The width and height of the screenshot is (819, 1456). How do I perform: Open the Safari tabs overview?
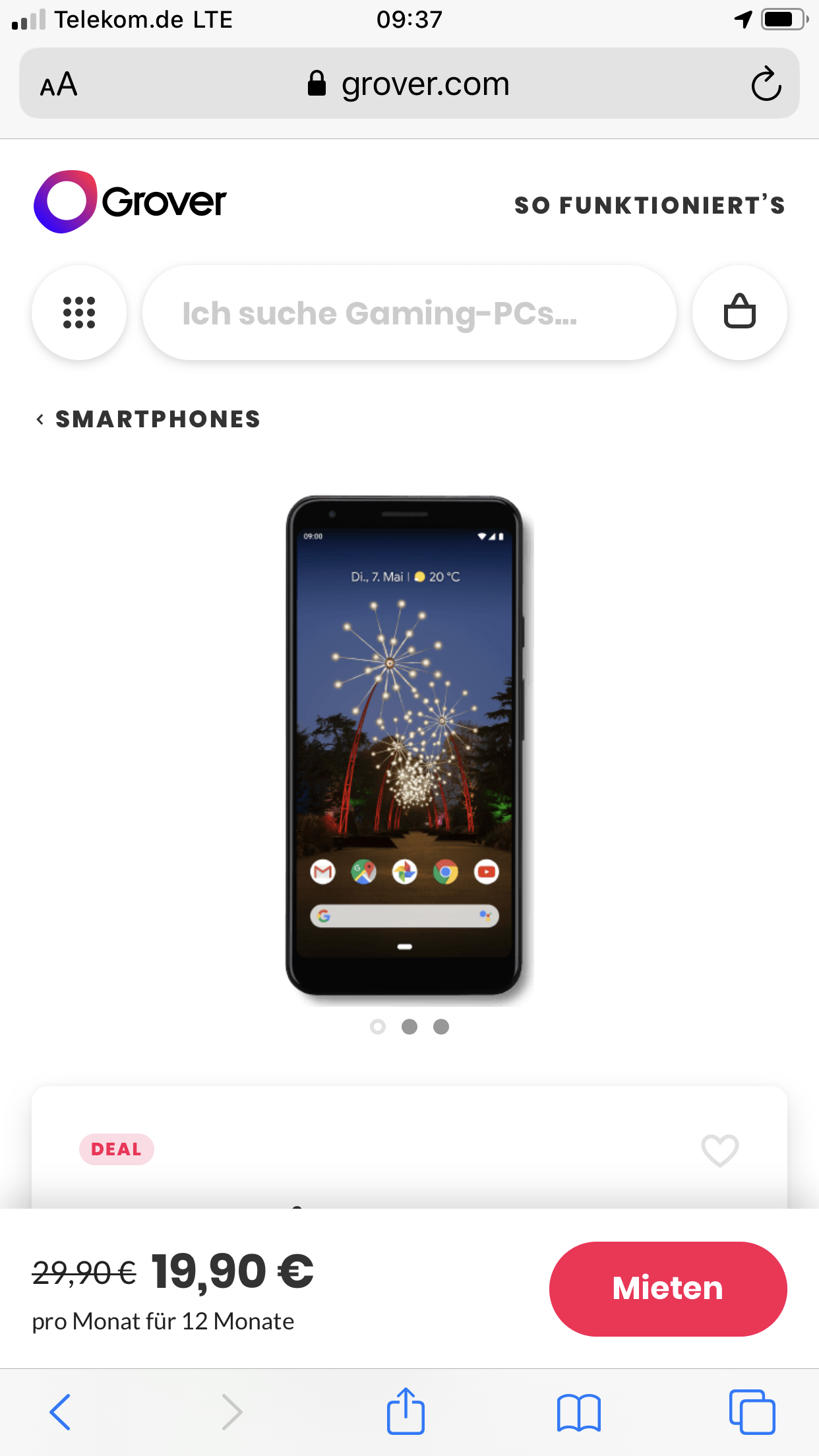(752, 1412)
